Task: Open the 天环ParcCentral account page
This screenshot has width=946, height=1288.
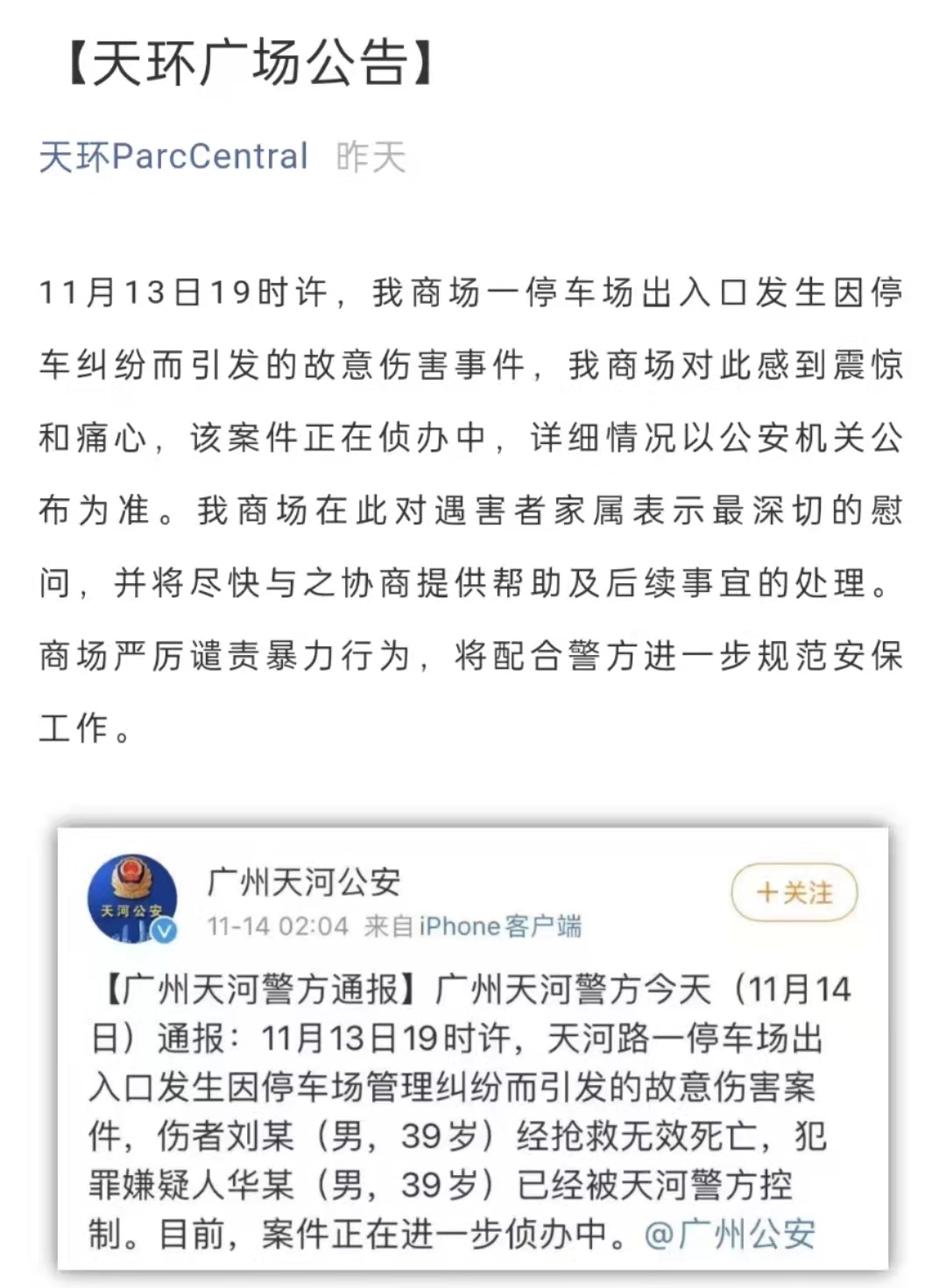Action: click(x=173, y=157)
